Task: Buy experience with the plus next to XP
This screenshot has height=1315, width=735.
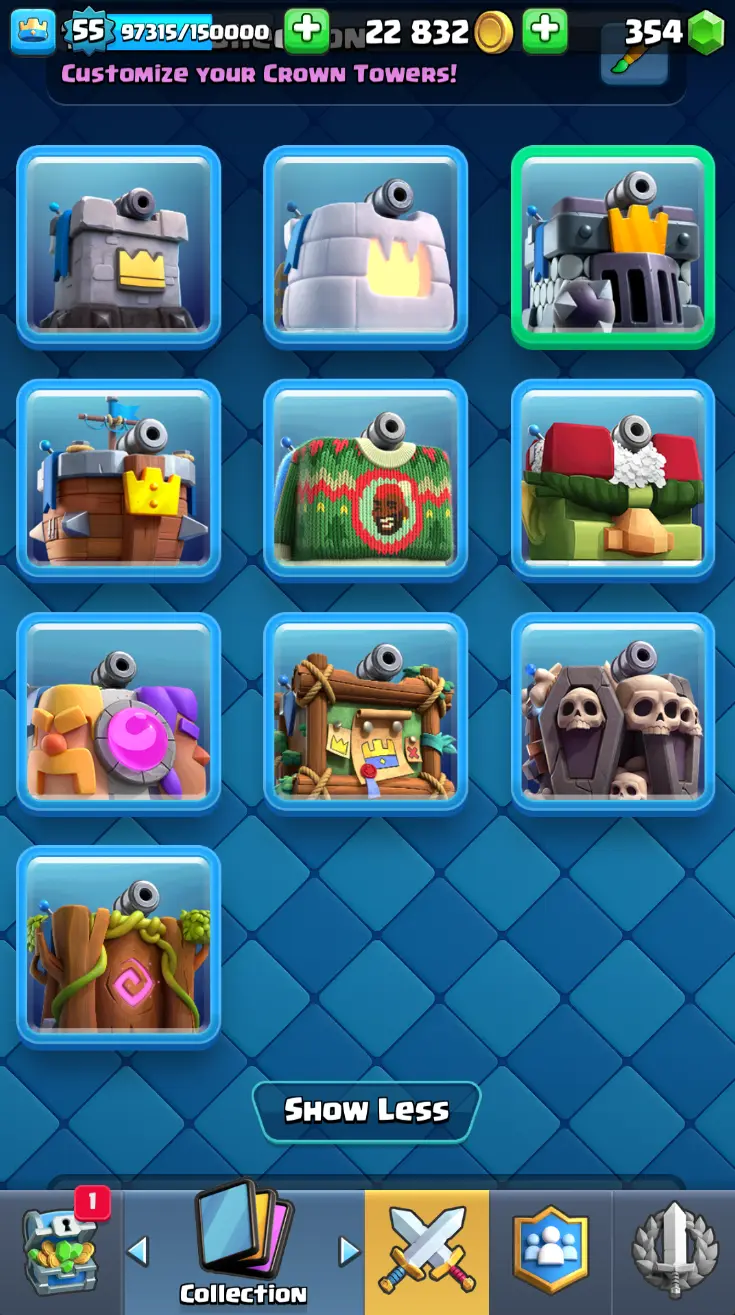Action: [306, 32]
